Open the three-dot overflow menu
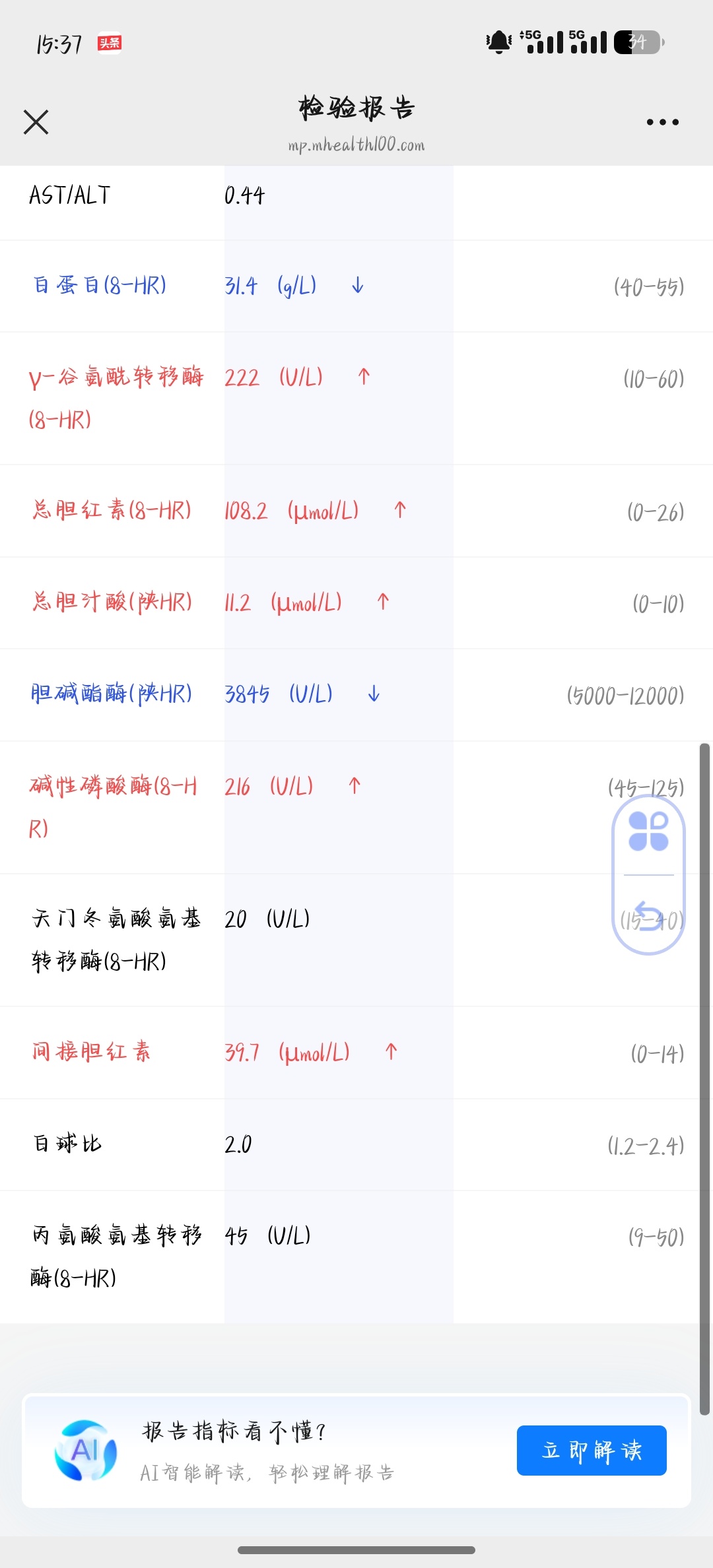This screenshot has width=713, height=1568. click(x=662, y=122)
